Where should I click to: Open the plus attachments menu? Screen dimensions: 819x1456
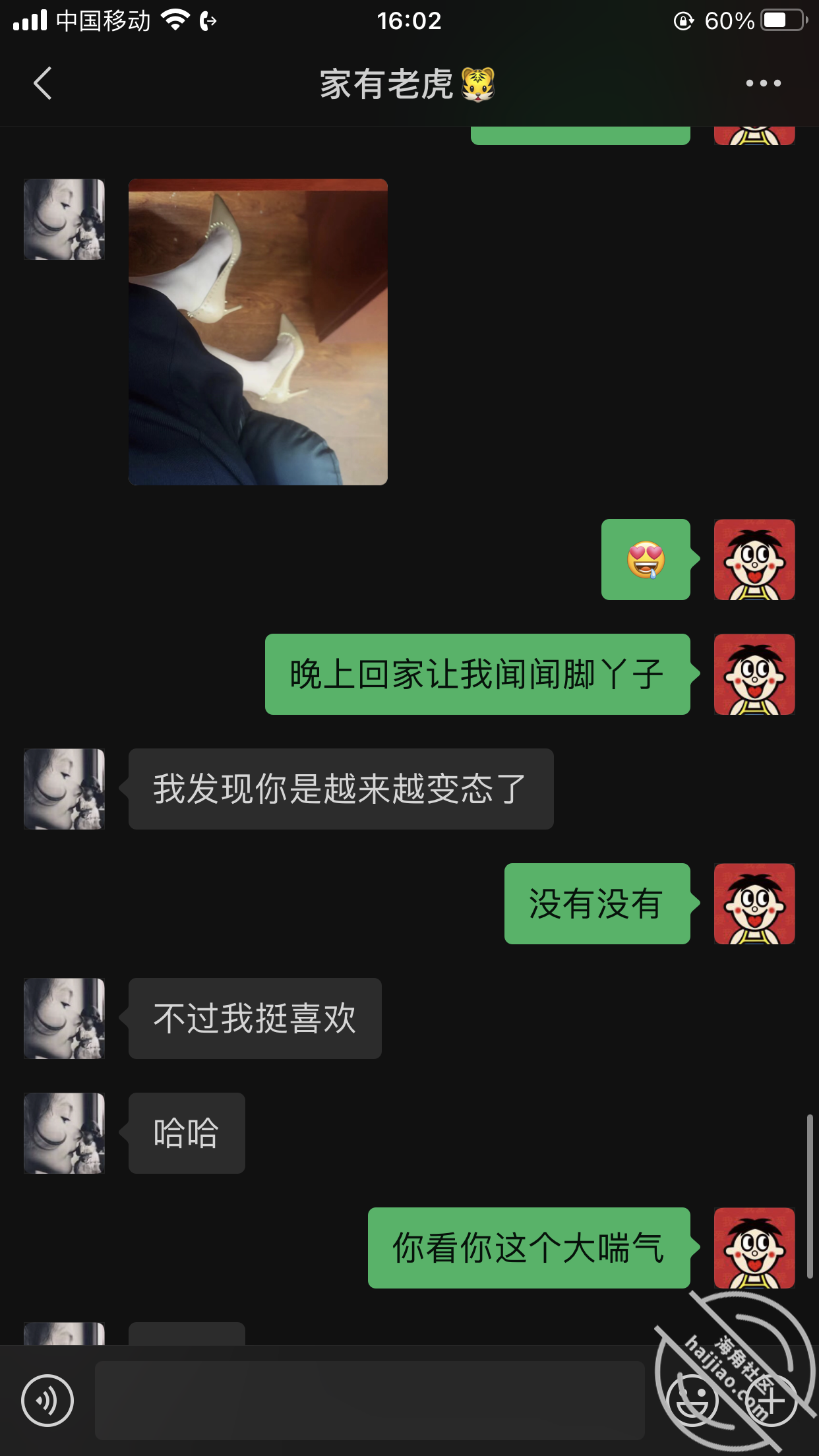770,1400
